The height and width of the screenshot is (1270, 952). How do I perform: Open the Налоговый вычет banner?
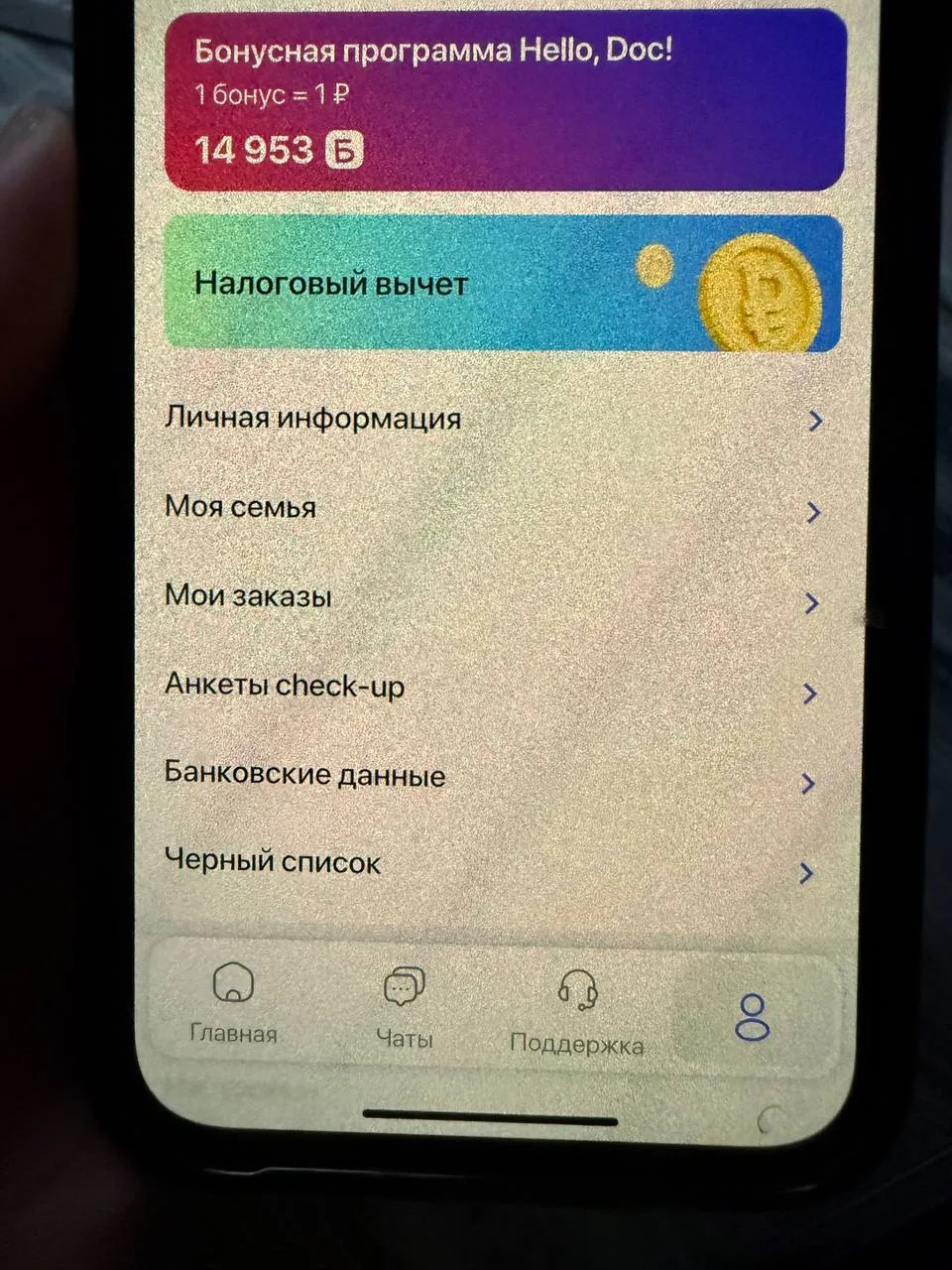pos(502,284)
